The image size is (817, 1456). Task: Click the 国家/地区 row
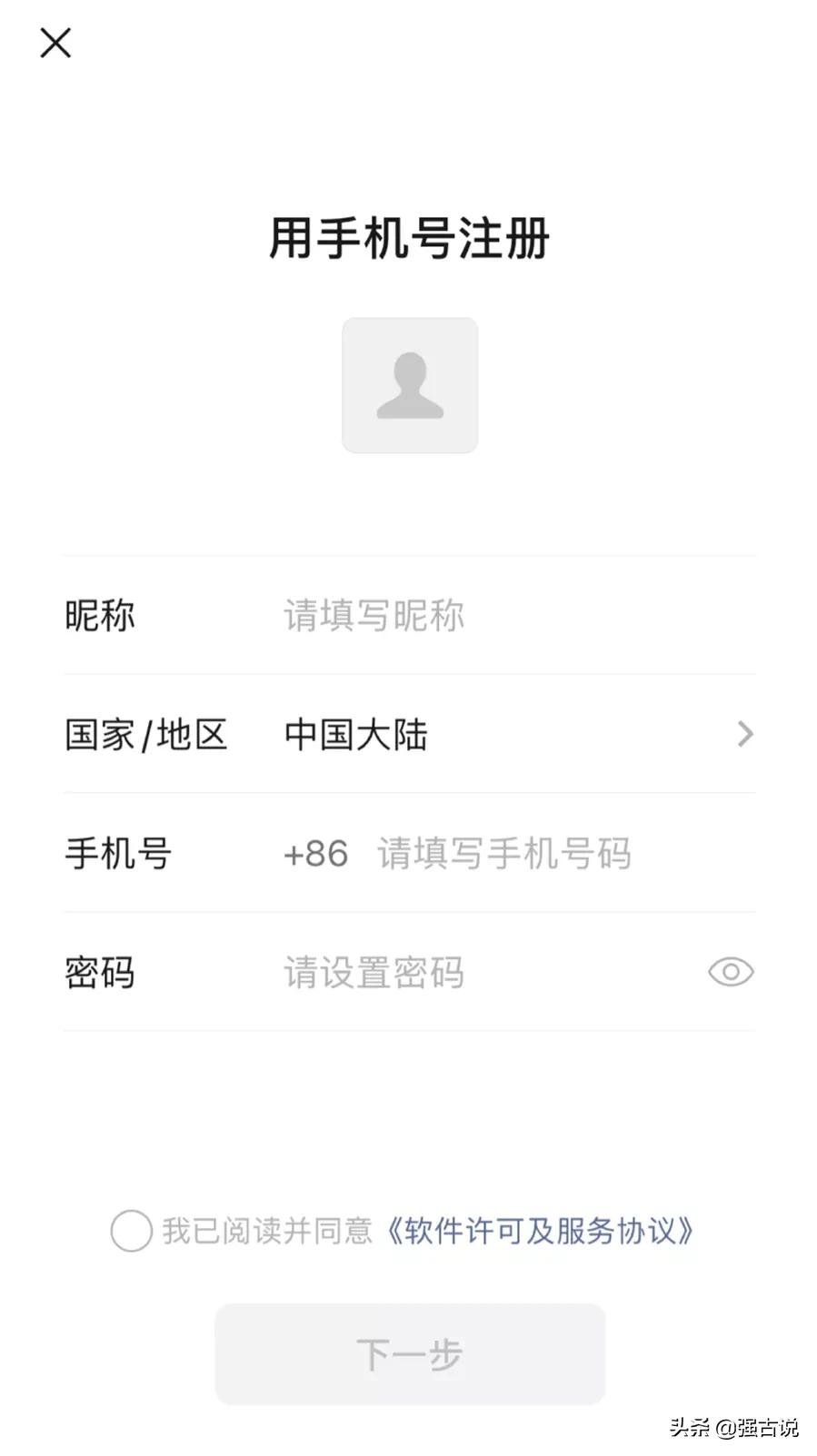[146, 734]
